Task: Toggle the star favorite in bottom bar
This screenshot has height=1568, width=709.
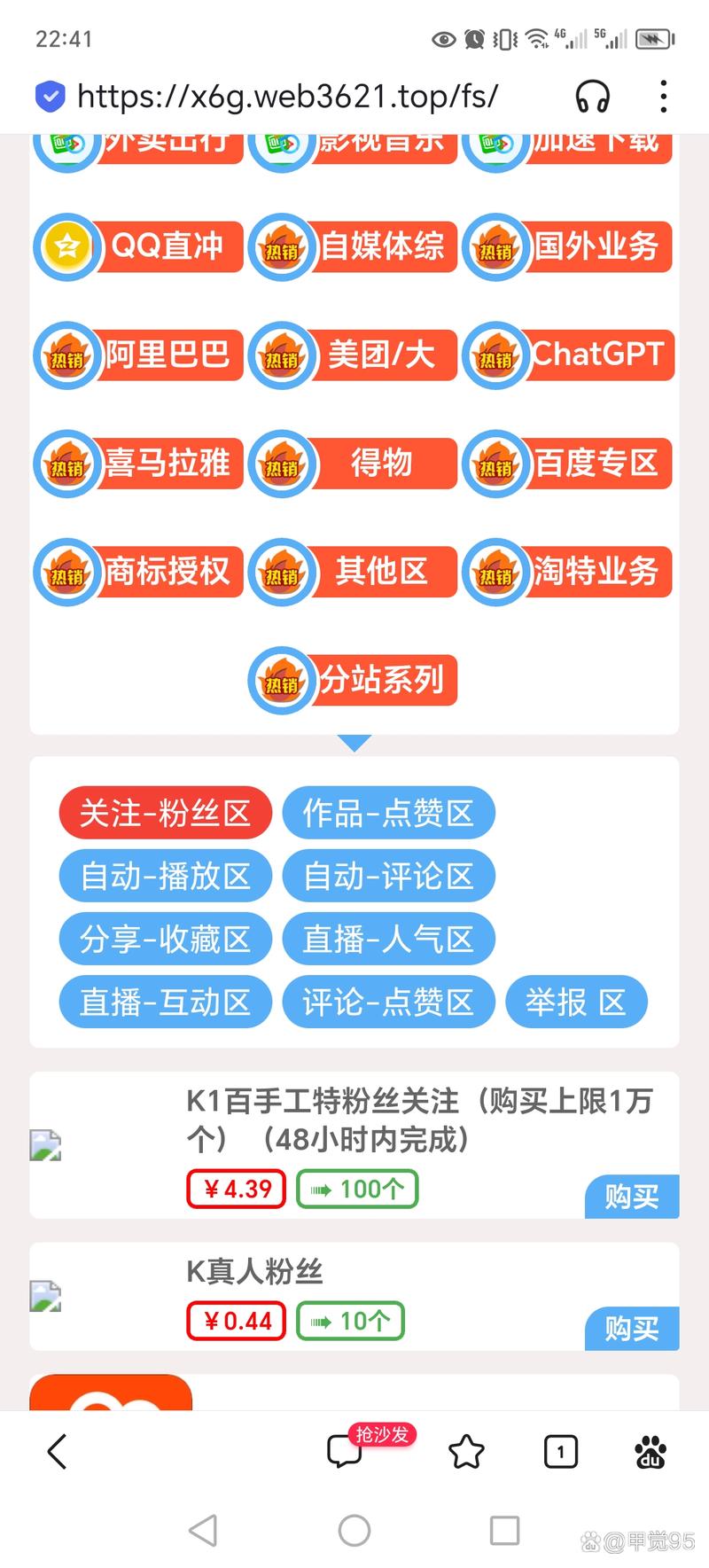Action: coord(467,1451)
